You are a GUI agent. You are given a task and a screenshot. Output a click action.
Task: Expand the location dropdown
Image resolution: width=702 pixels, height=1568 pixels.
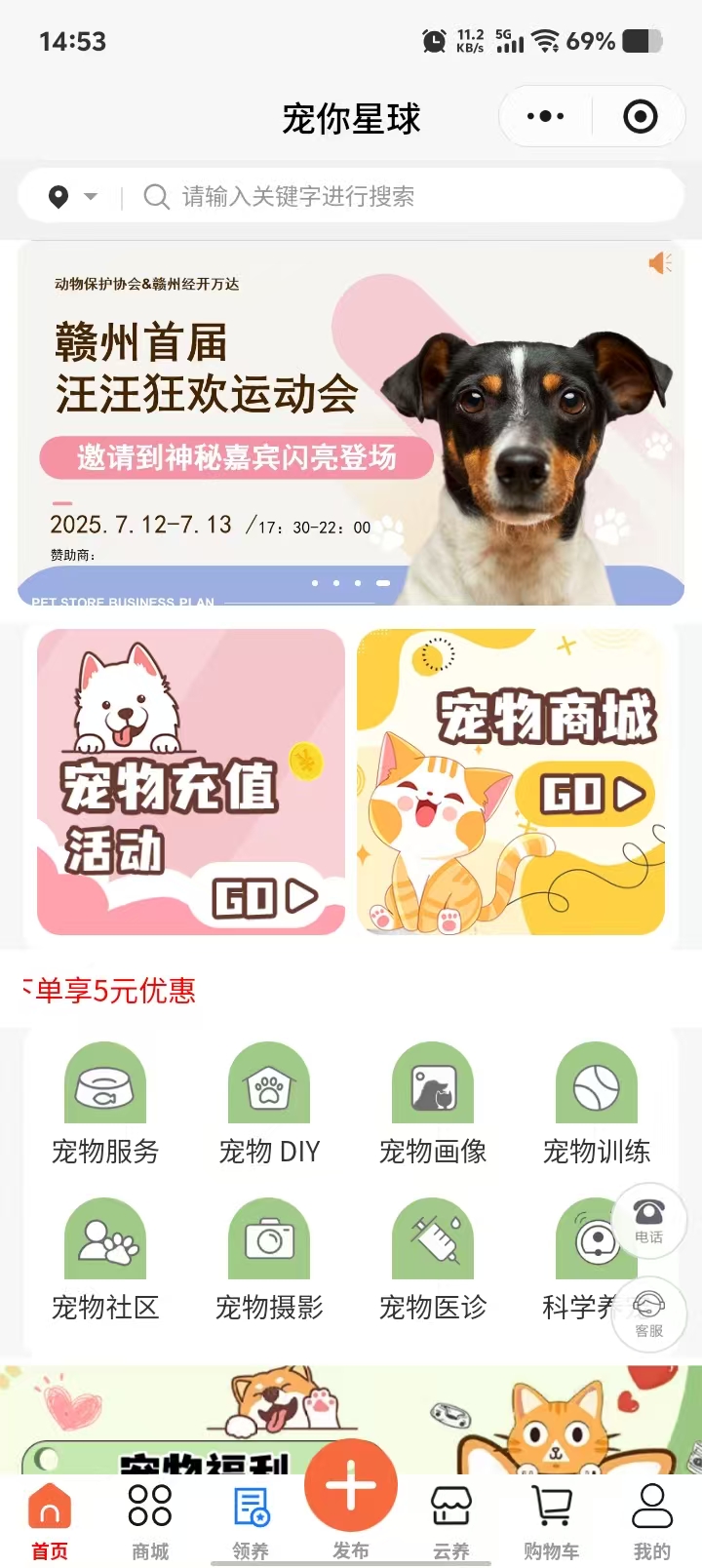tap(73, 197)
